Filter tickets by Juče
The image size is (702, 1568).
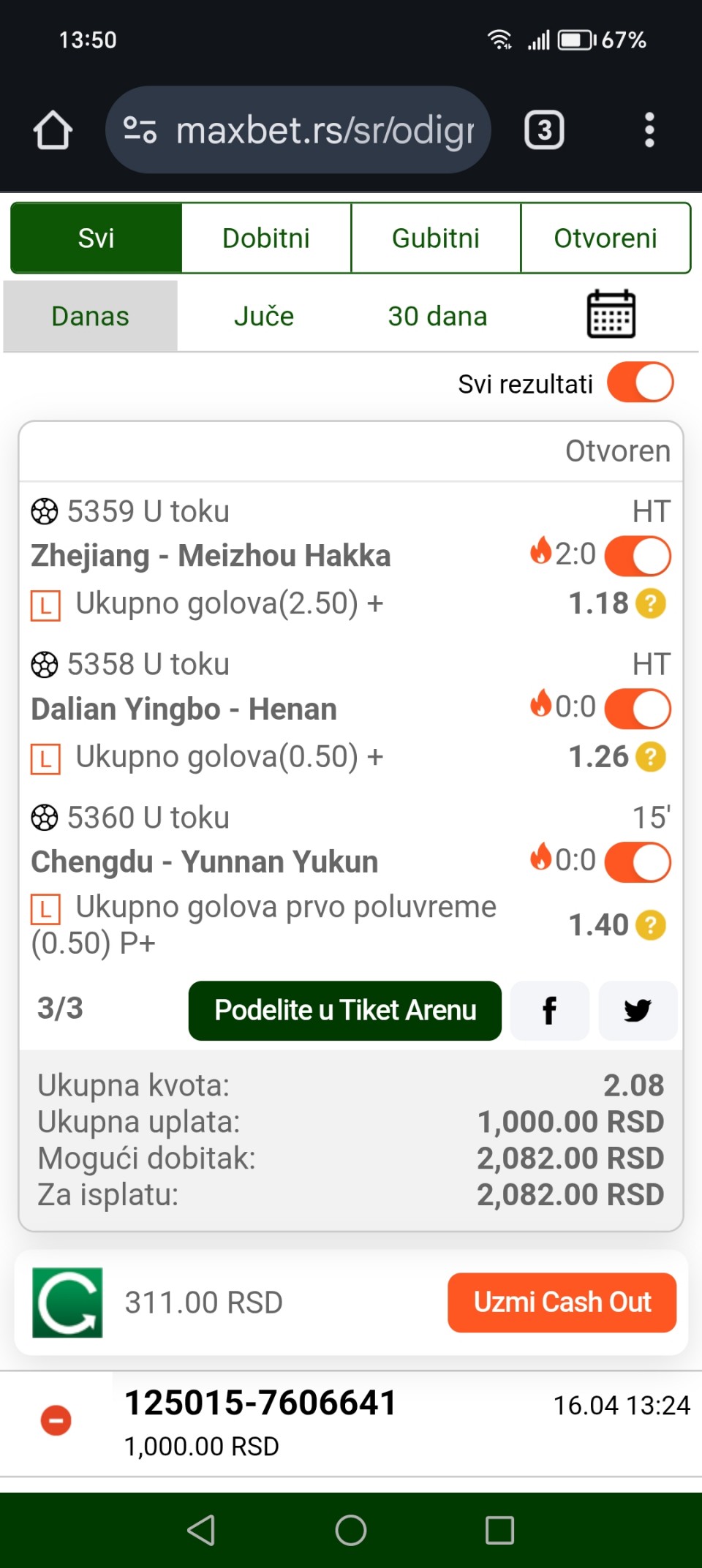pos(264,317)
